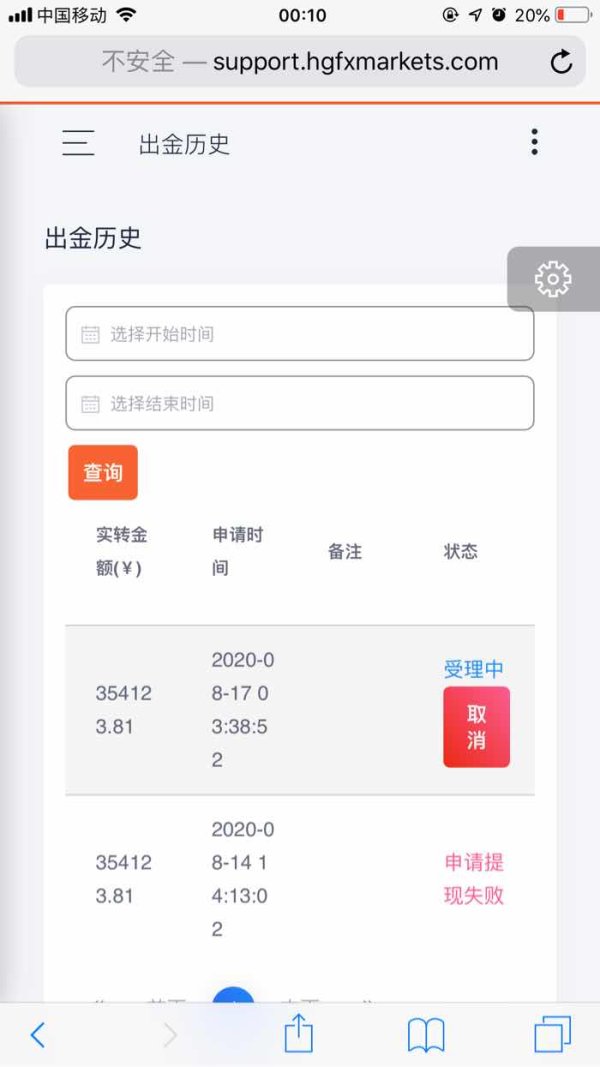Pick a start time (选择开始时间)
Viewport: 600px width, 1067px height.
(x=300, y=333)
